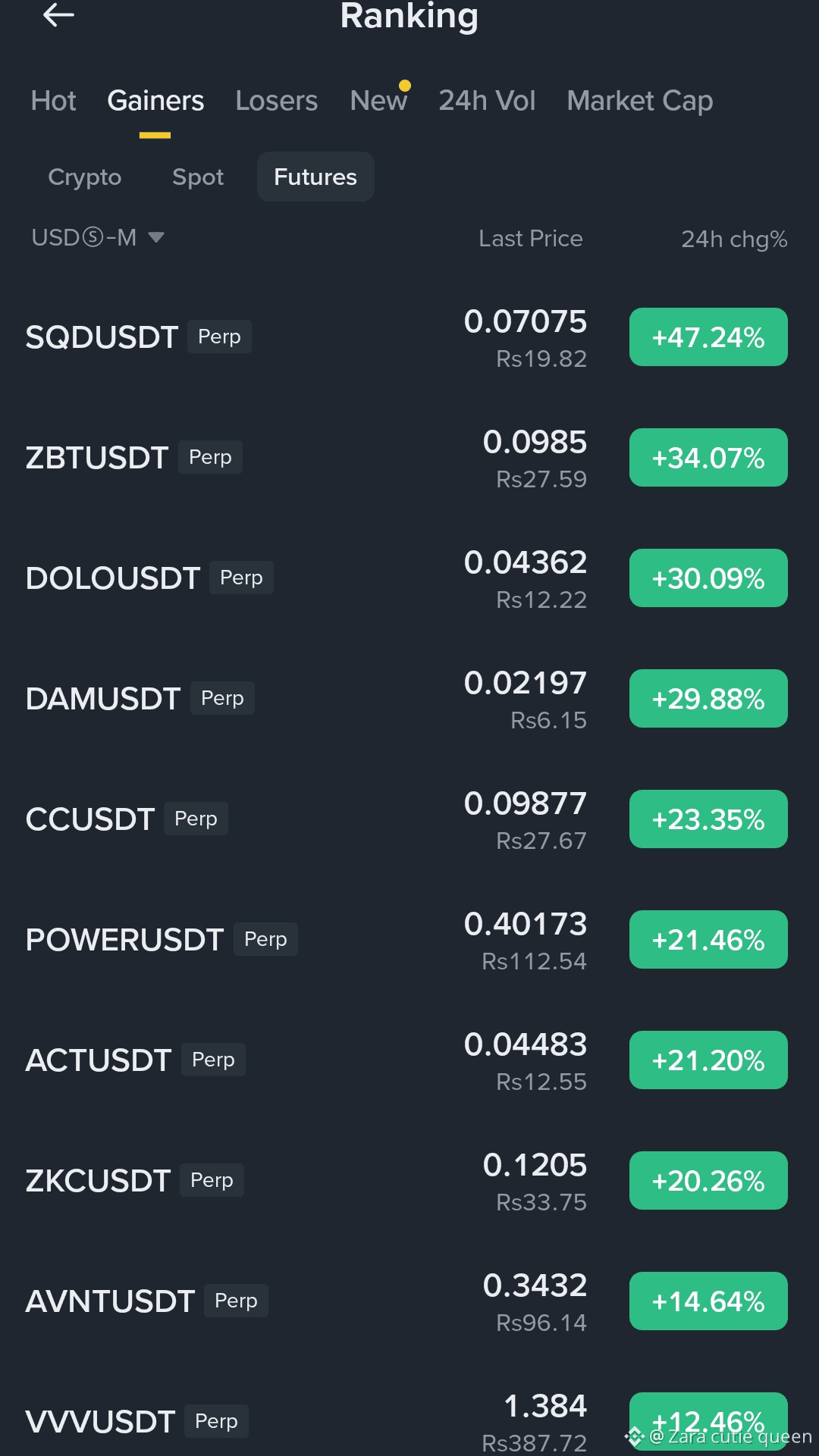The image size is (819, 1456).
Task: Select the Crypto filter
Action: [x=84, y=177]
